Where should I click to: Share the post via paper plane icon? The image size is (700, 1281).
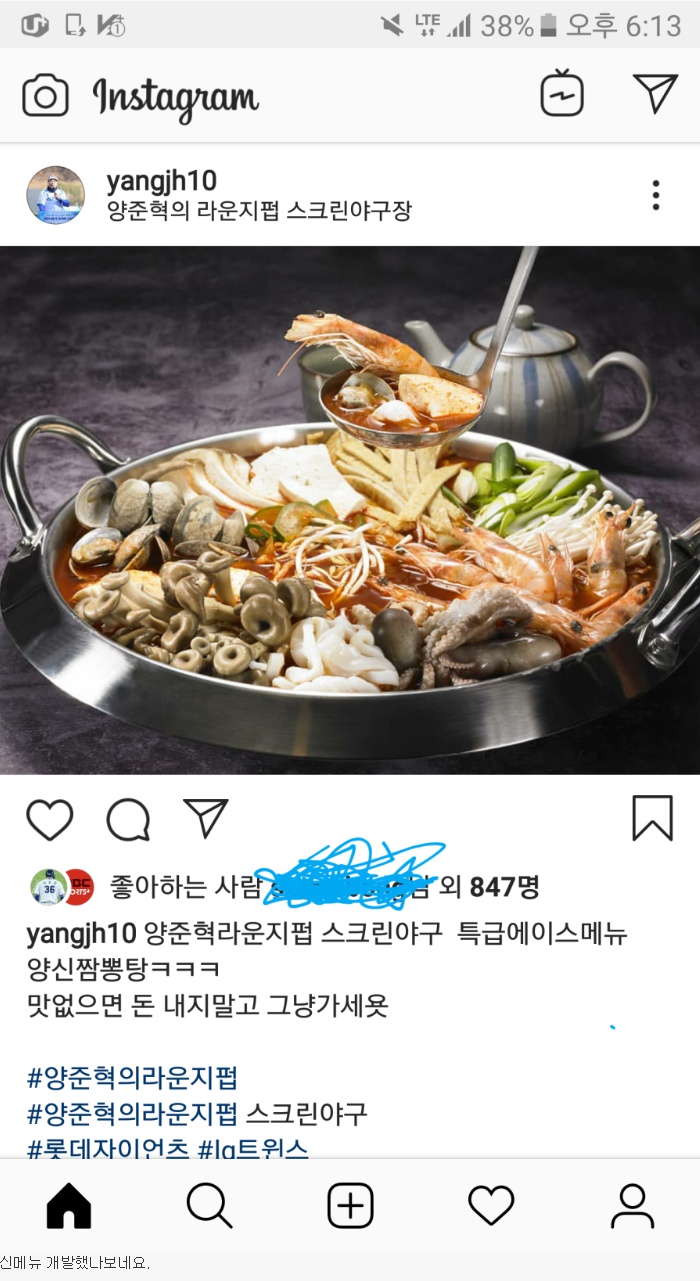(206, 819)
